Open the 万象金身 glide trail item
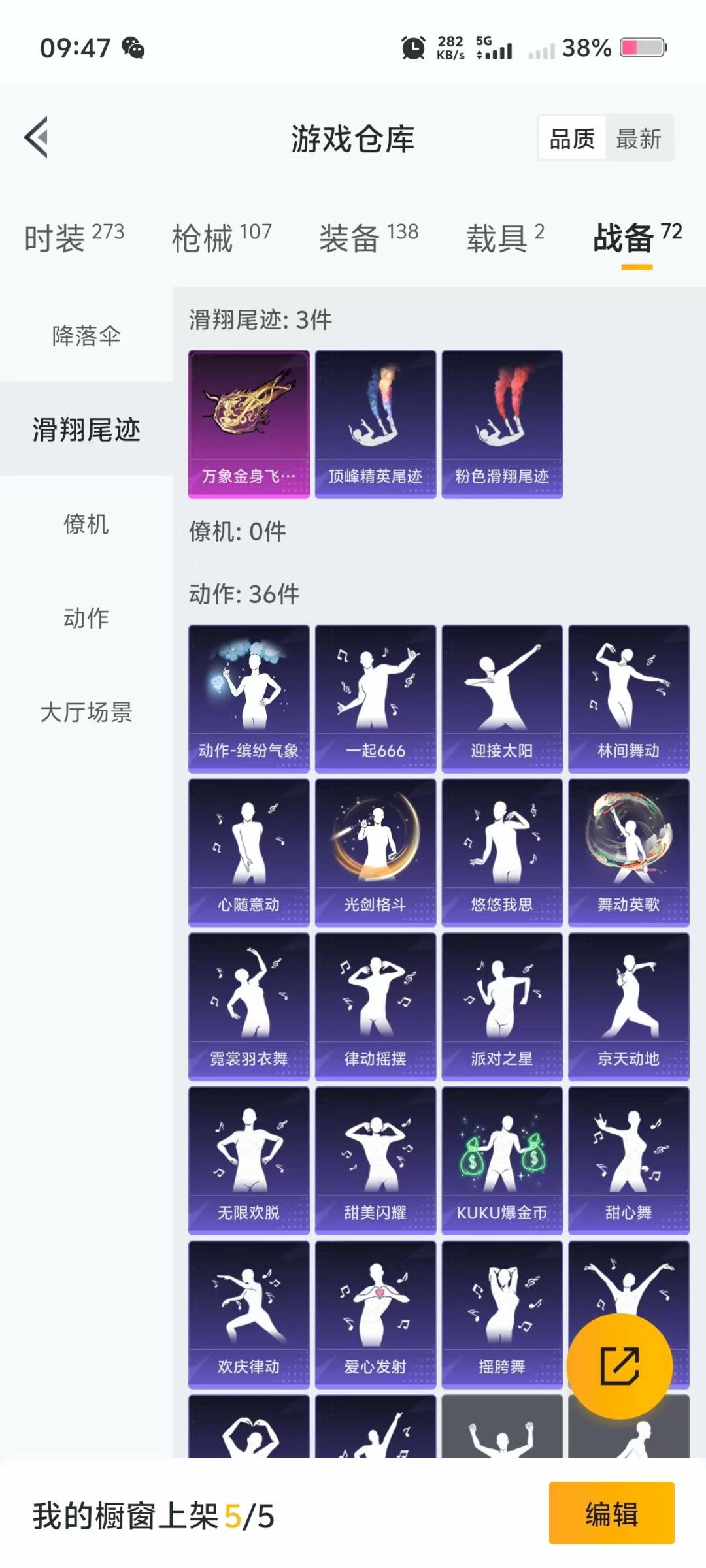 click(x=248, y=425)
